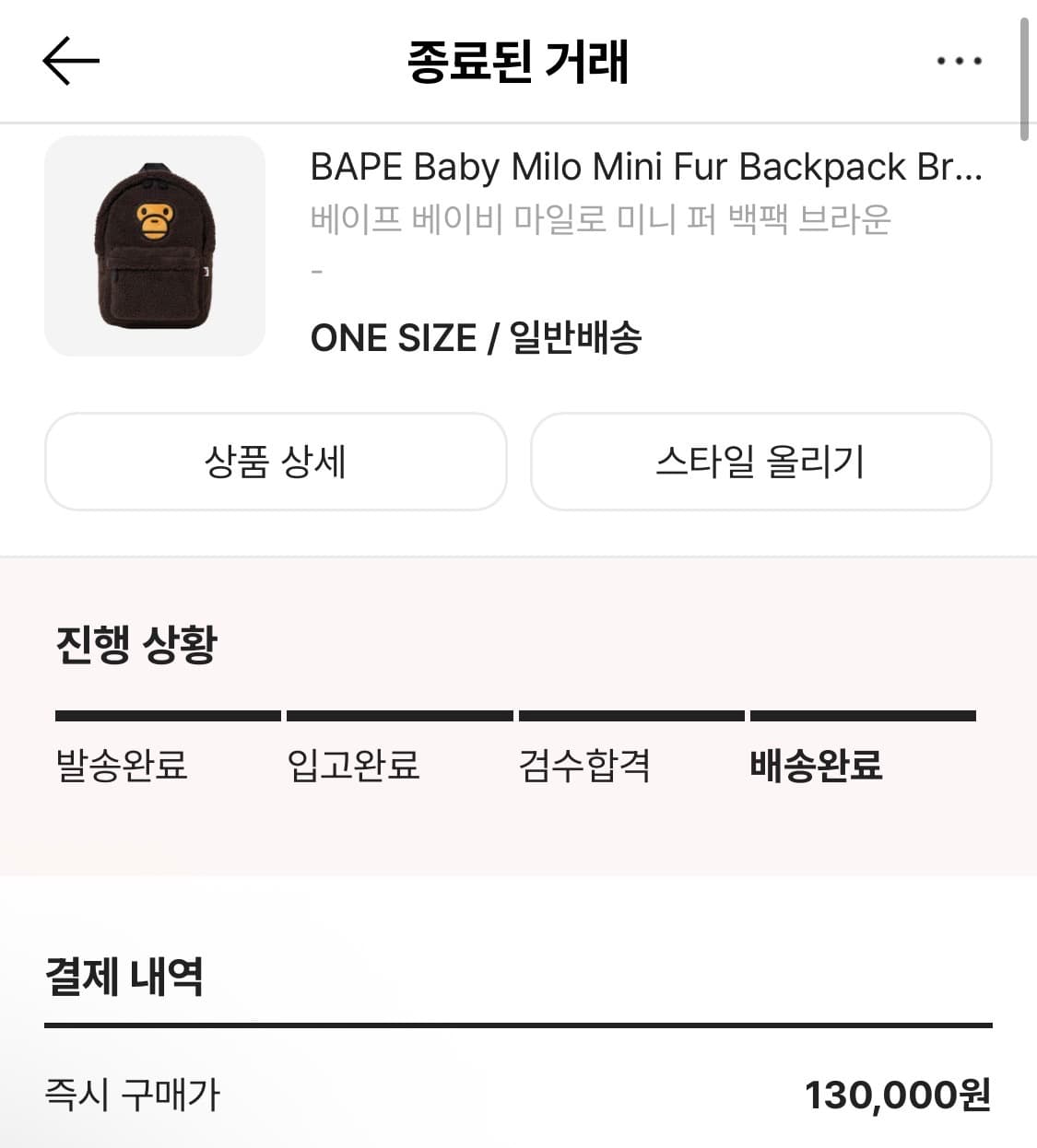Select the 발송완료 progress step

pos(121,766)
